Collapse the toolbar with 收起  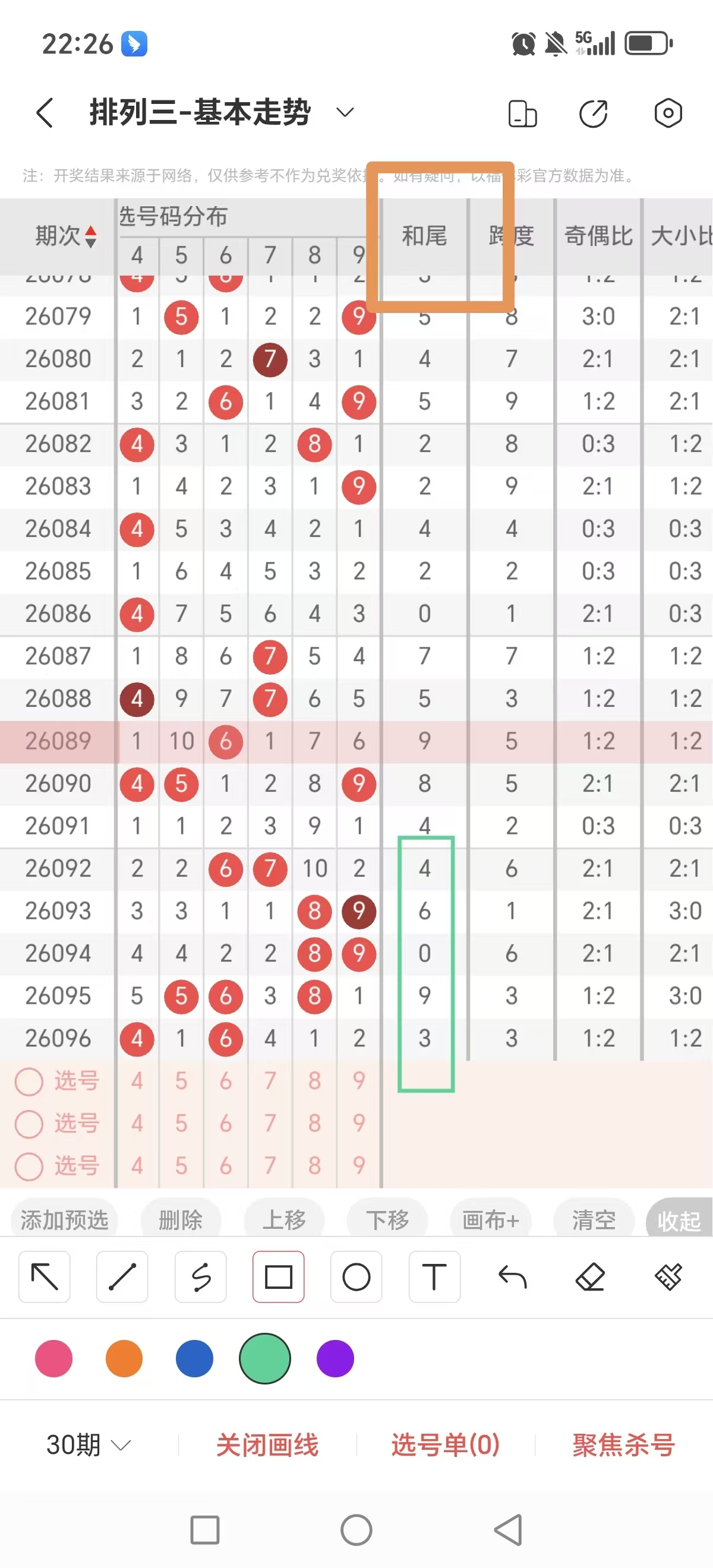click(679, 1220)
